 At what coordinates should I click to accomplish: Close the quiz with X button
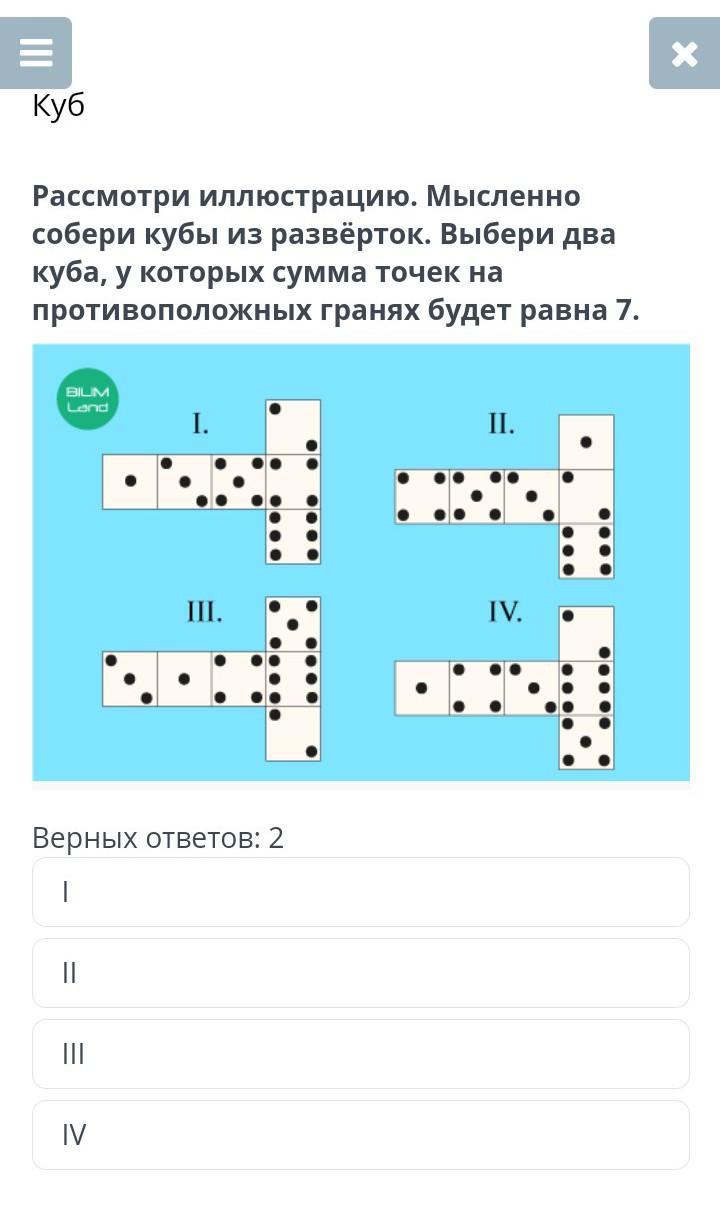click(684, 53)
